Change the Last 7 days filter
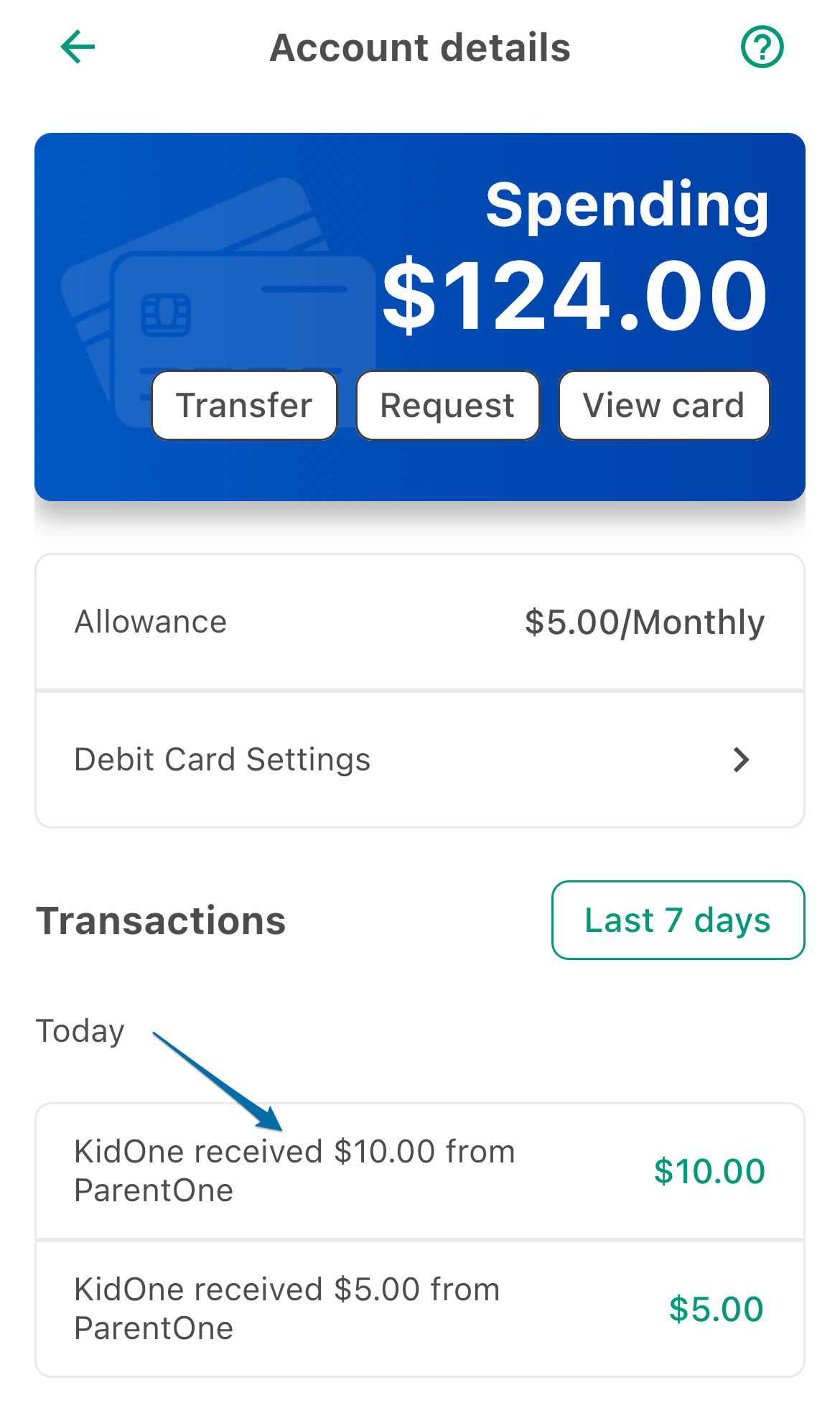 point(678,920)
